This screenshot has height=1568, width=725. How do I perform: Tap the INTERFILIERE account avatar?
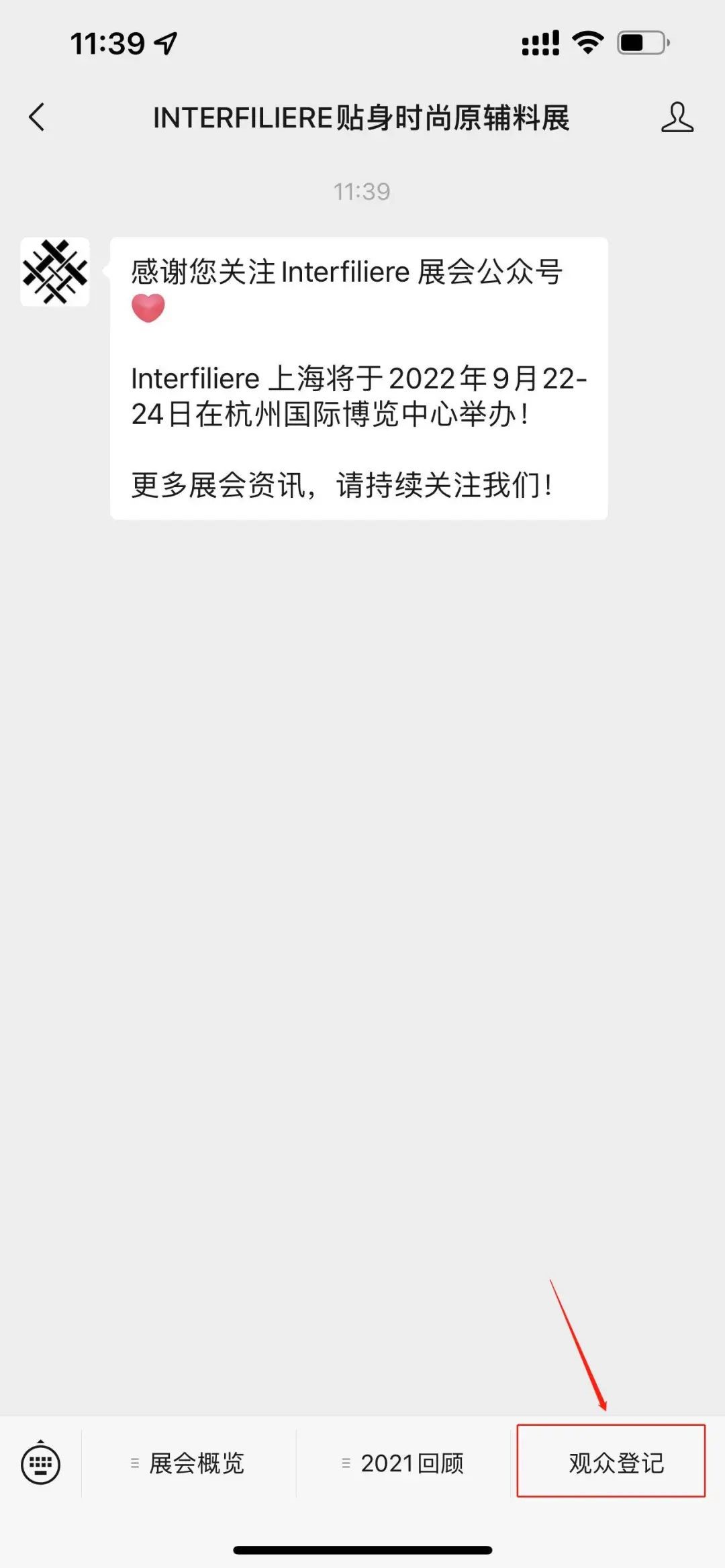[x=55, y=272]
